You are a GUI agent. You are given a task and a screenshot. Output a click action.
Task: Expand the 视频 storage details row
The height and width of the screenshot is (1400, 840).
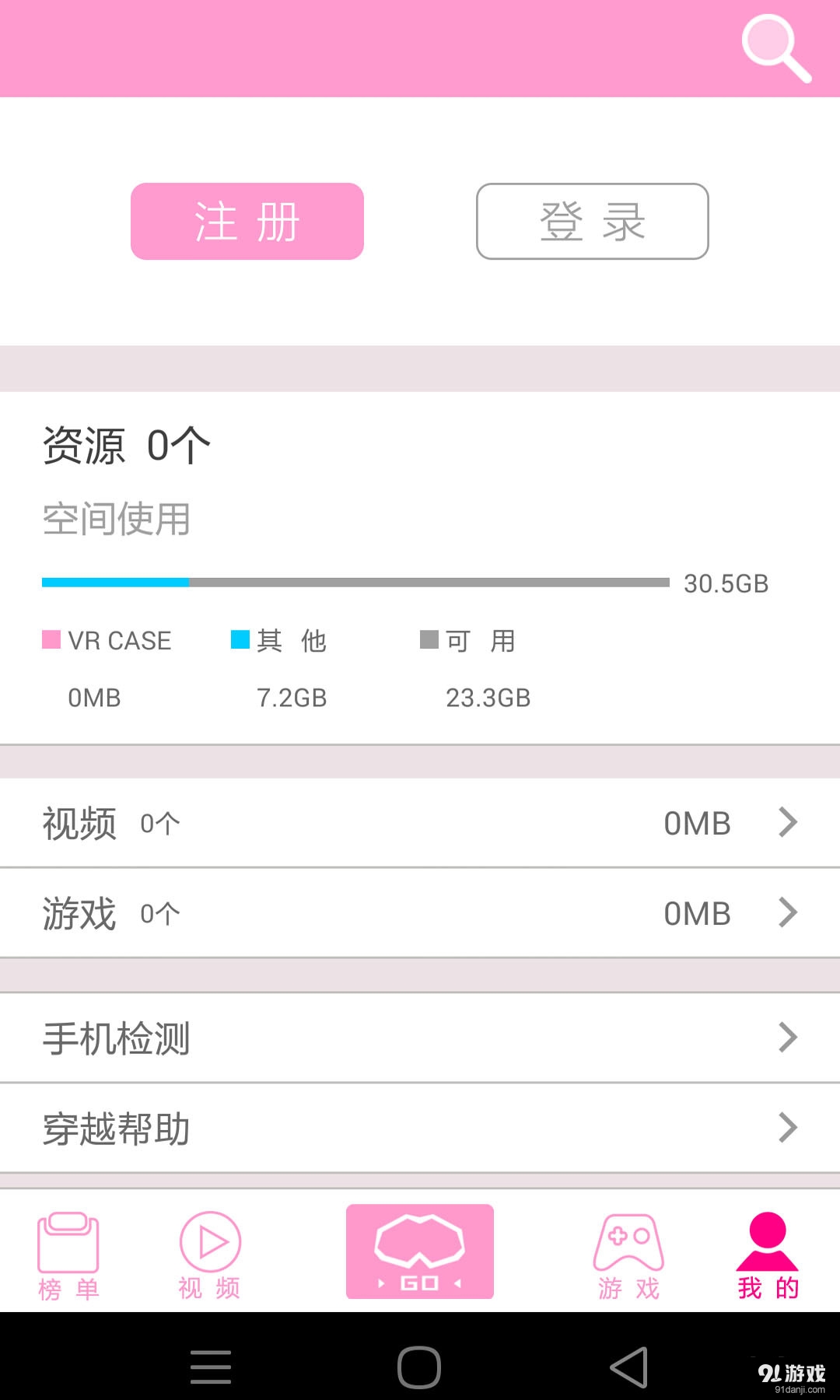[x=788, y=822]
